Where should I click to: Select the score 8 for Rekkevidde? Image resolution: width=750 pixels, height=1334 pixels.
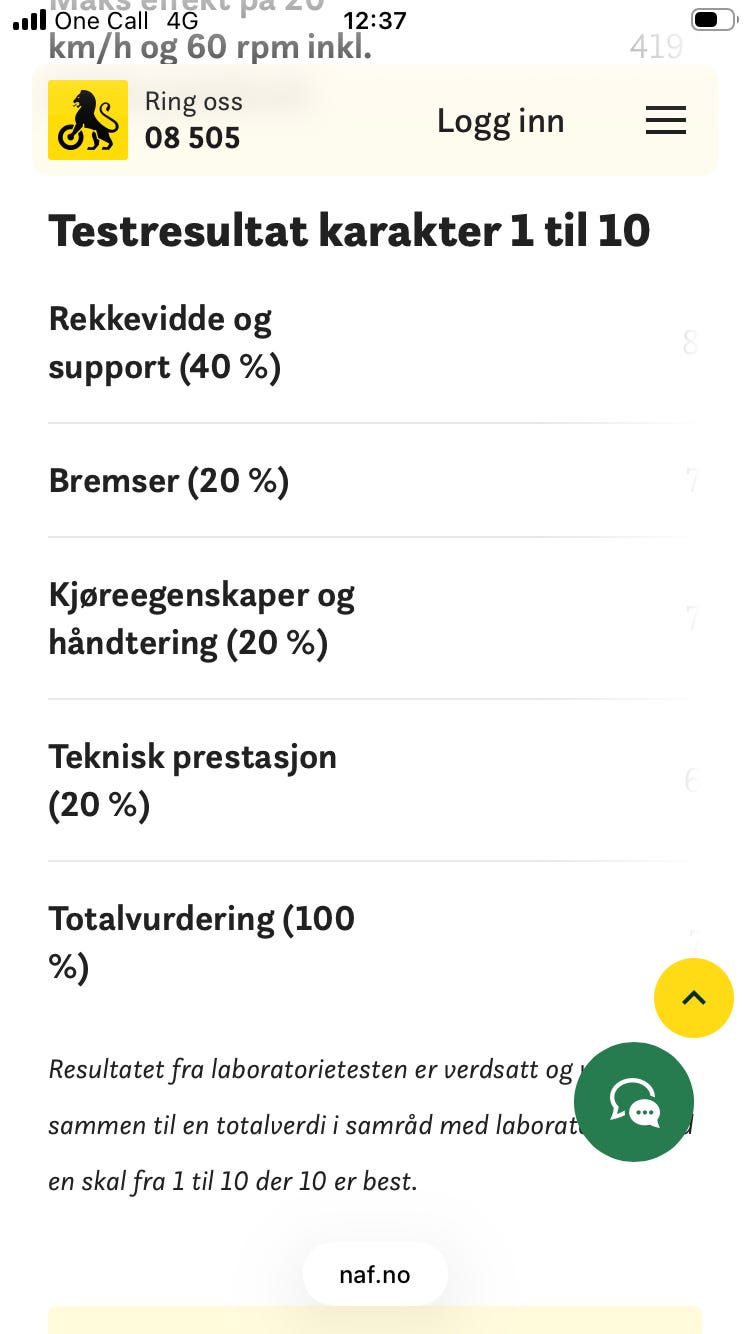click(690, 343)
